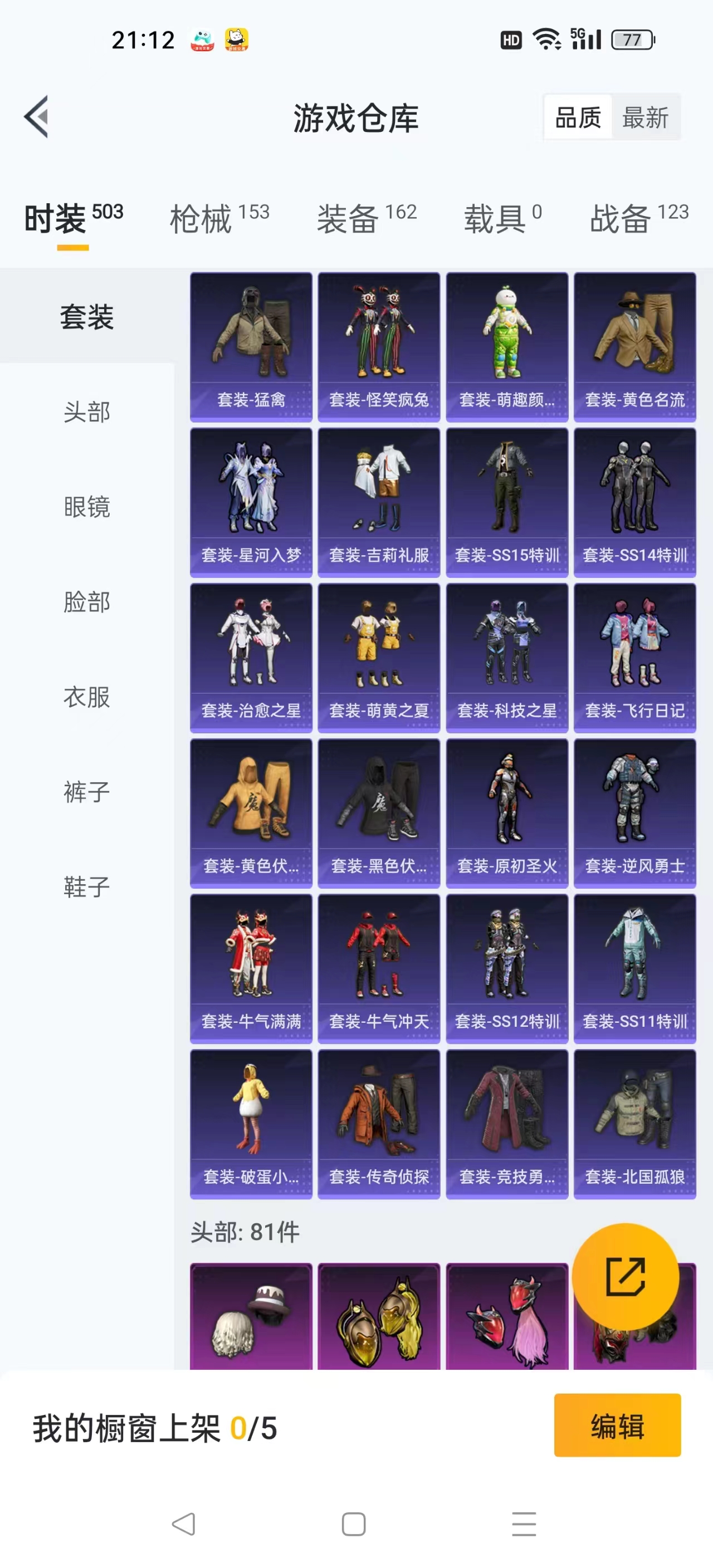Open the 战备 tab
Image resolution: width=713 pixels, height=1568 pixels.
click(639, 218)
